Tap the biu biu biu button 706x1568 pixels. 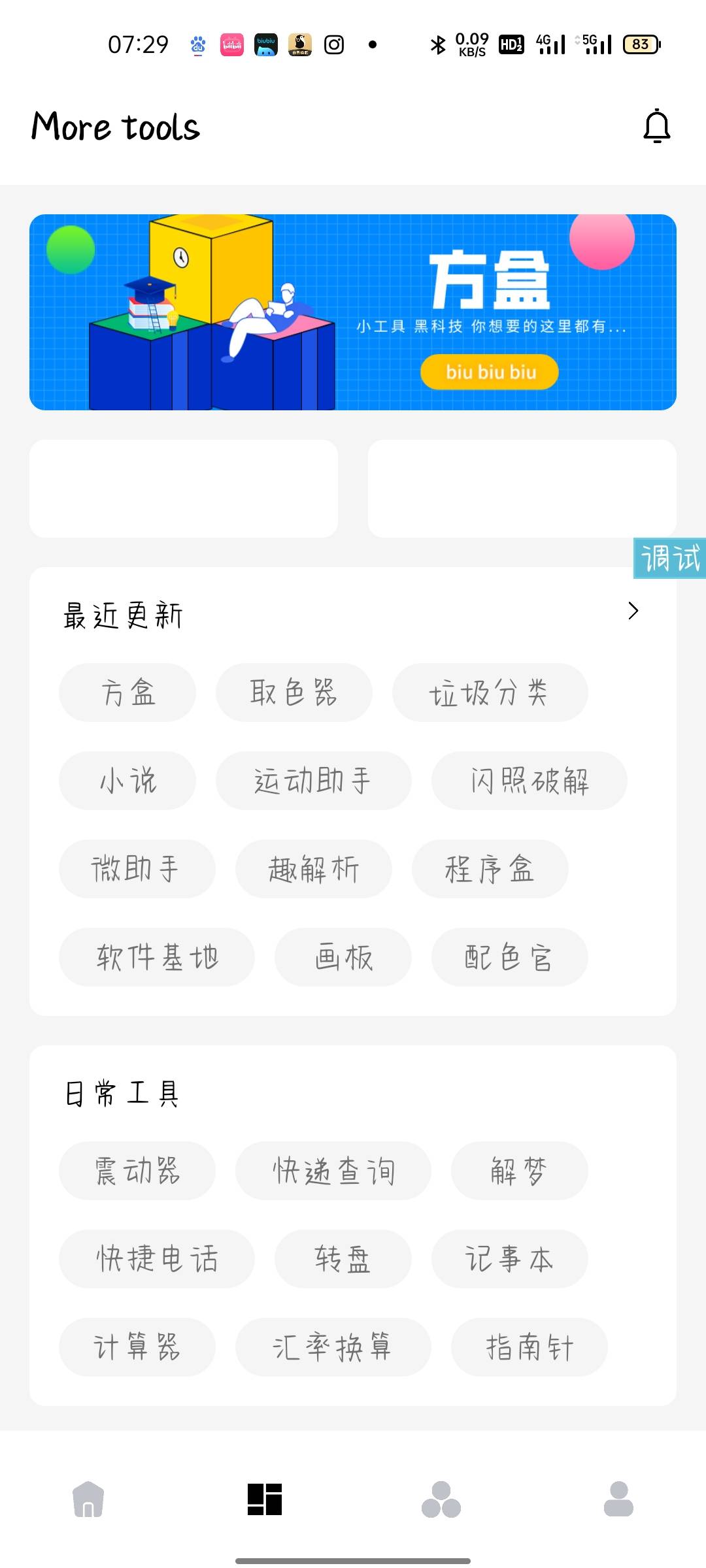490,372
